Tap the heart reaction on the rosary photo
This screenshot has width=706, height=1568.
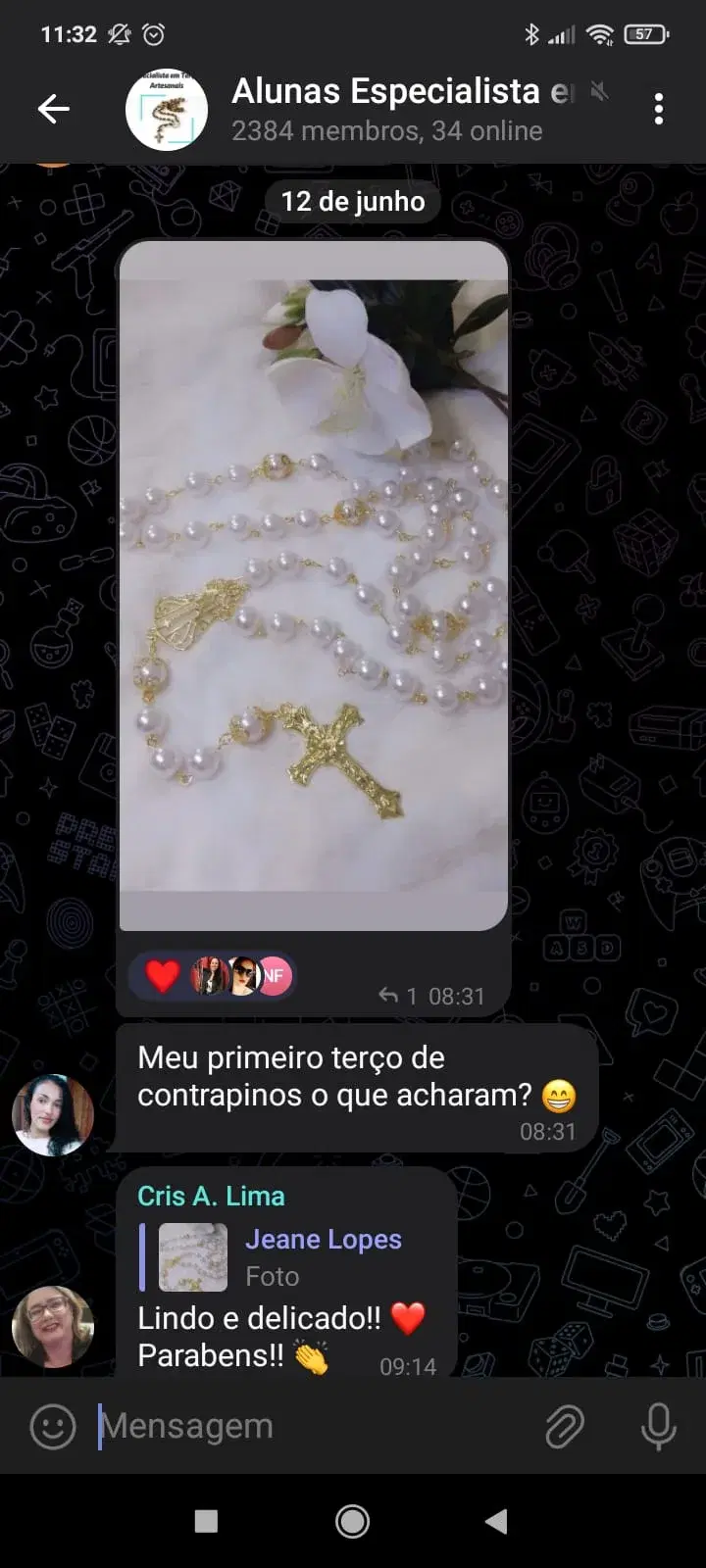[163, 976]
